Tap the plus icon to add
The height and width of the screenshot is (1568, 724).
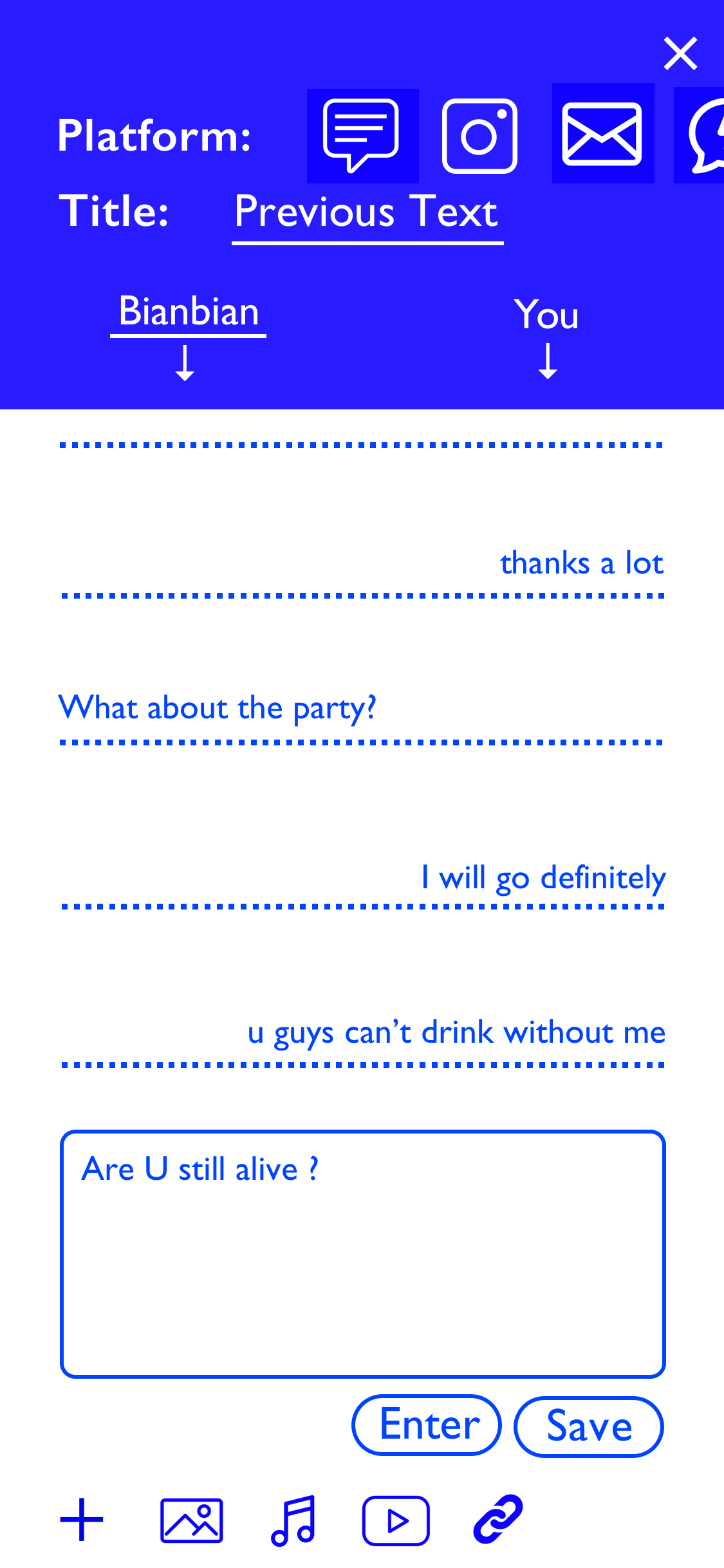pos(82,1520)
